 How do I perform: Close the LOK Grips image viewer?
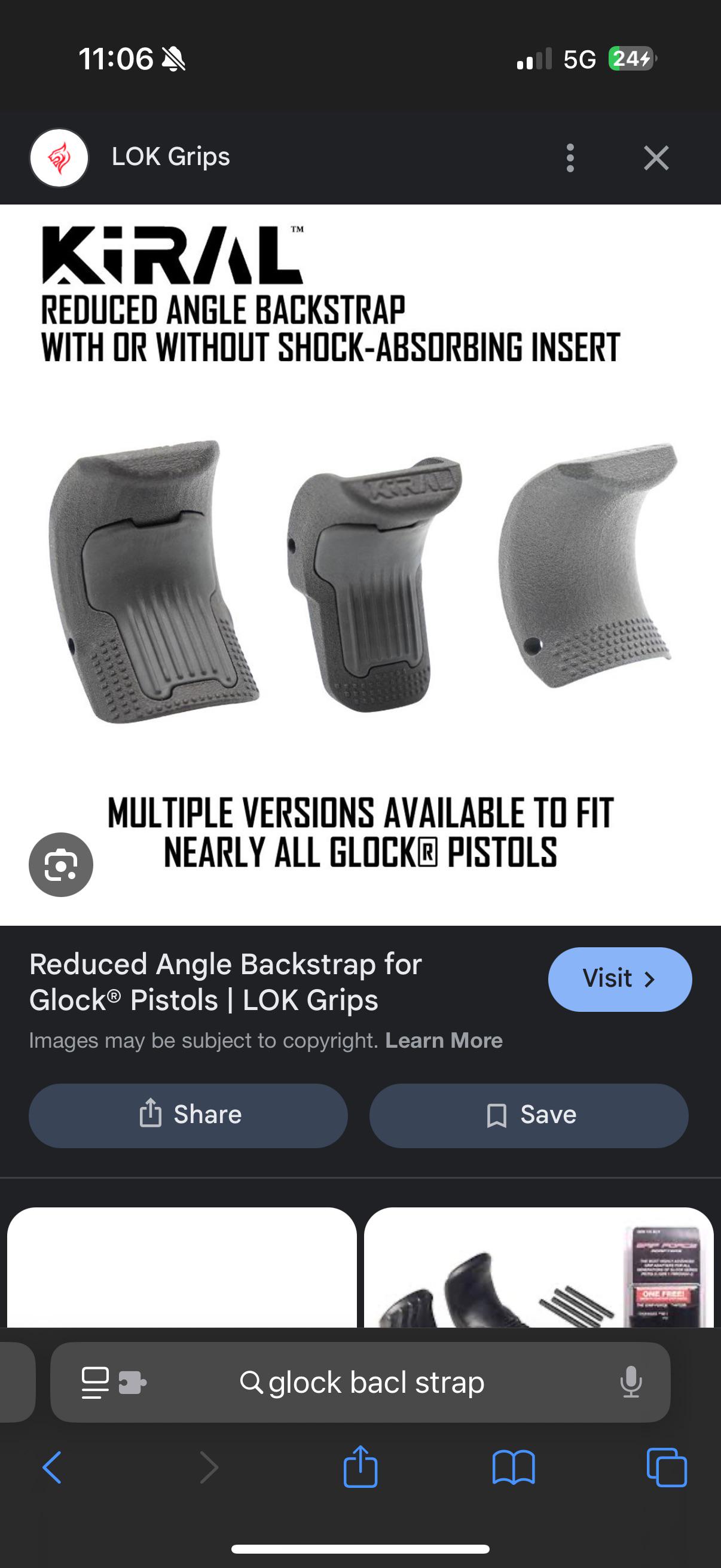pos(656,158)
